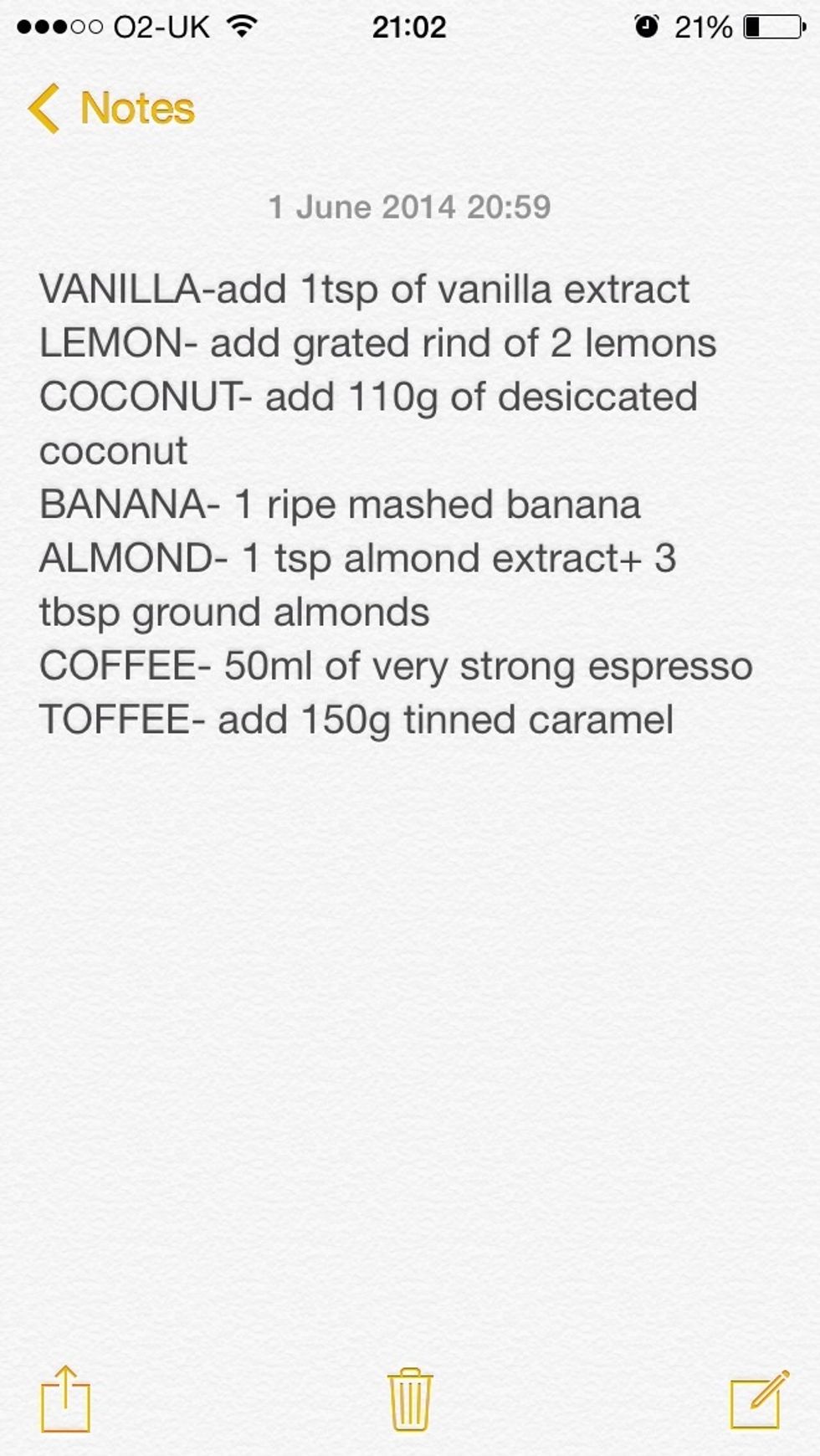Go back to the Notes list
Viewport: 820px width, 1456px height.
pyautogui.click(x=111, y=109)
